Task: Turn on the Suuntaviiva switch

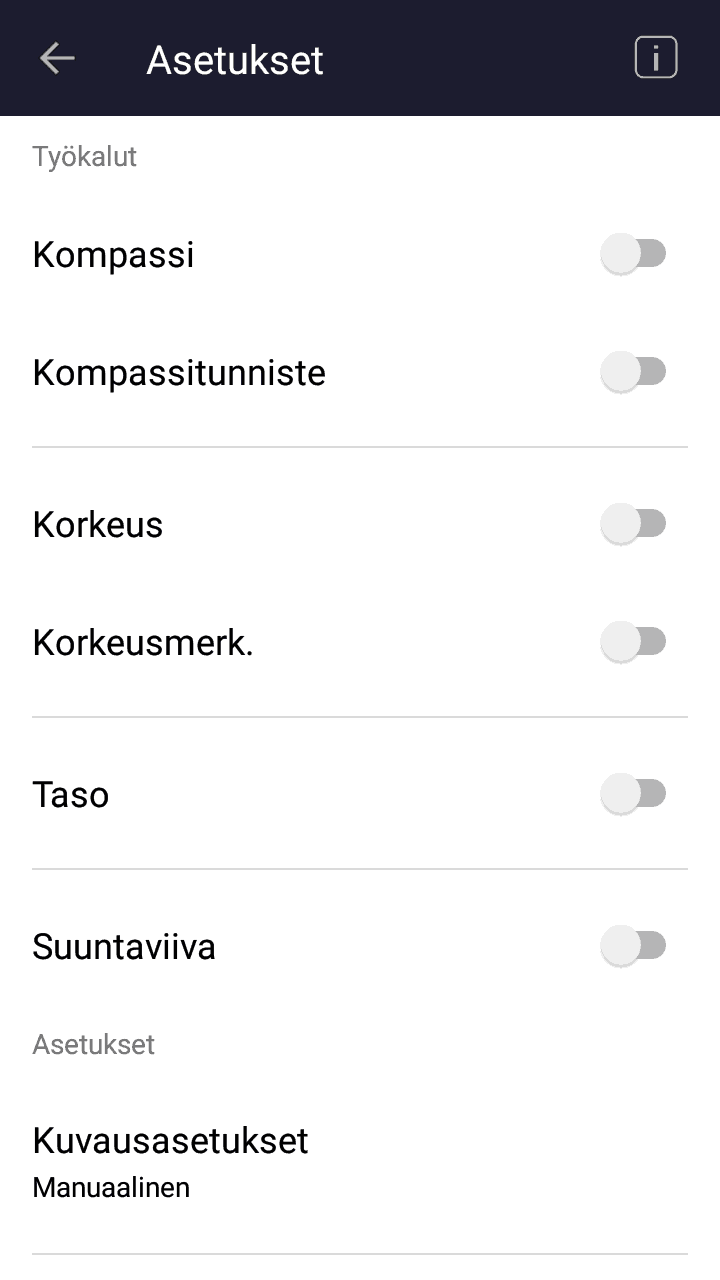Action: pos(633,946)
